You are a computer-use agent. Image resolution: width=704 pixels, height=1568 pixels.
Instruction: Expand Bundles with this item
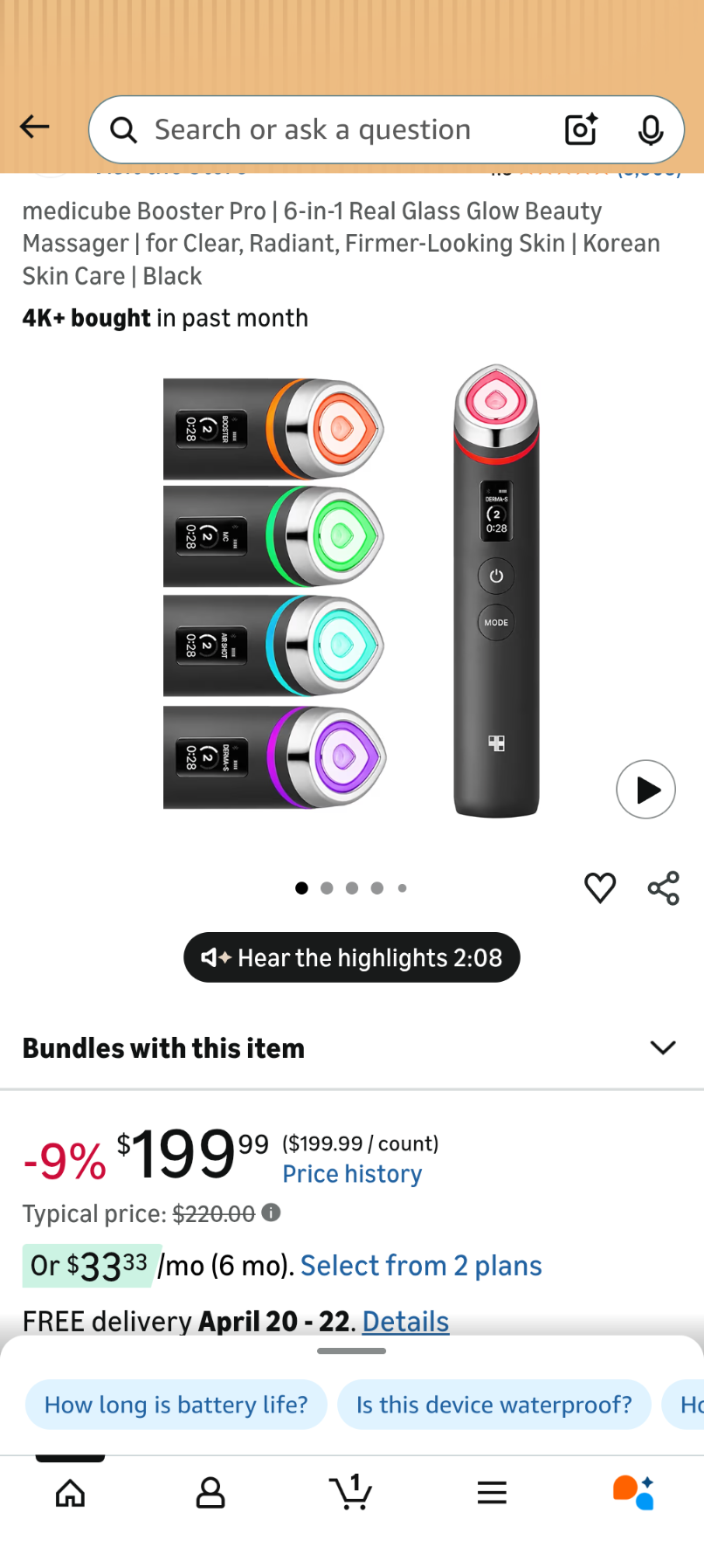pyautogui.click(x=663, y=1047)
